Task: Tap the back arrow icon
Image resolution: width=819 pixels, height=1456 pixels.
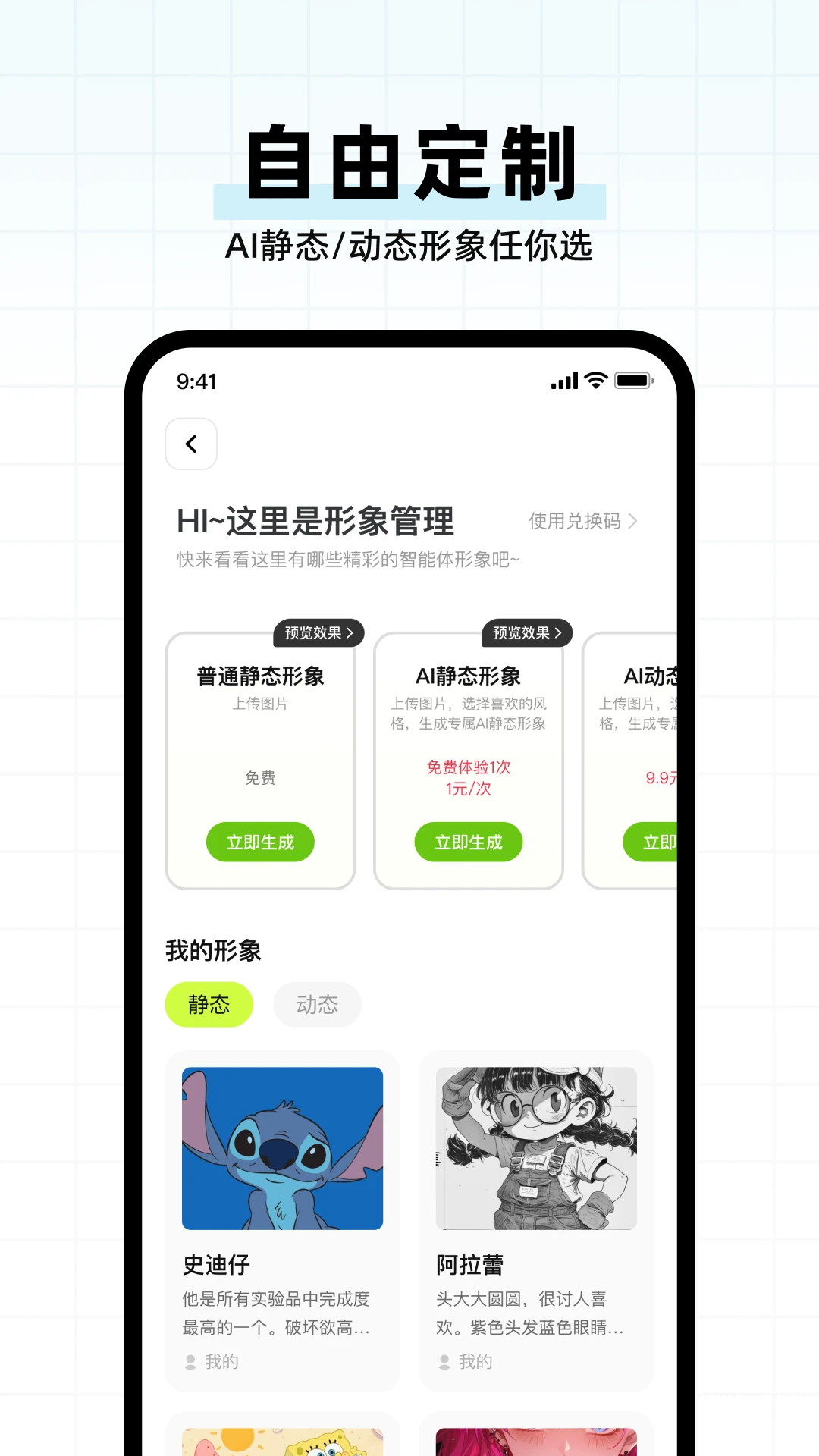Action: [x=190, y=444]
